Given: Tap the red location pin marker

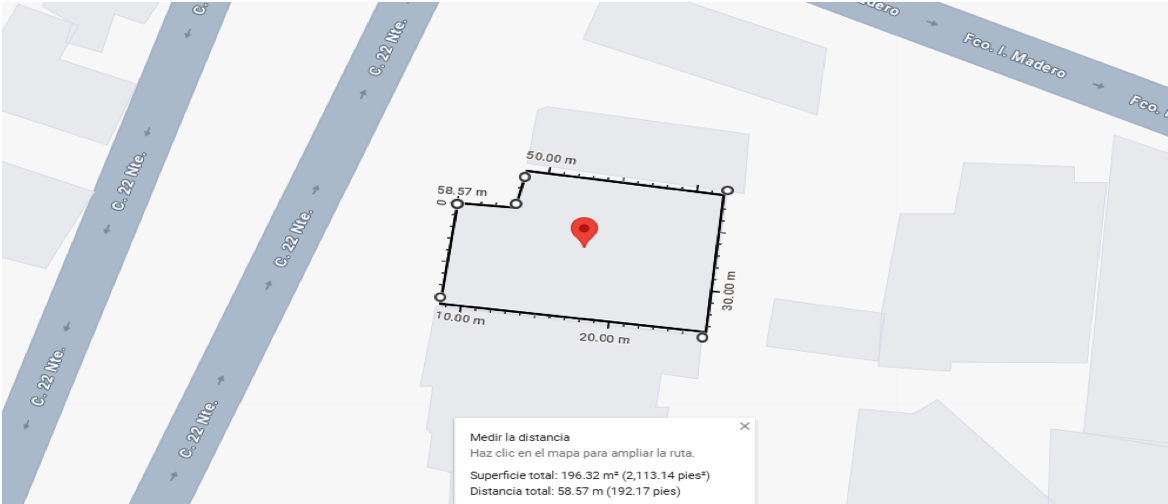Looking at the screenshot, I should coord(584,231).
